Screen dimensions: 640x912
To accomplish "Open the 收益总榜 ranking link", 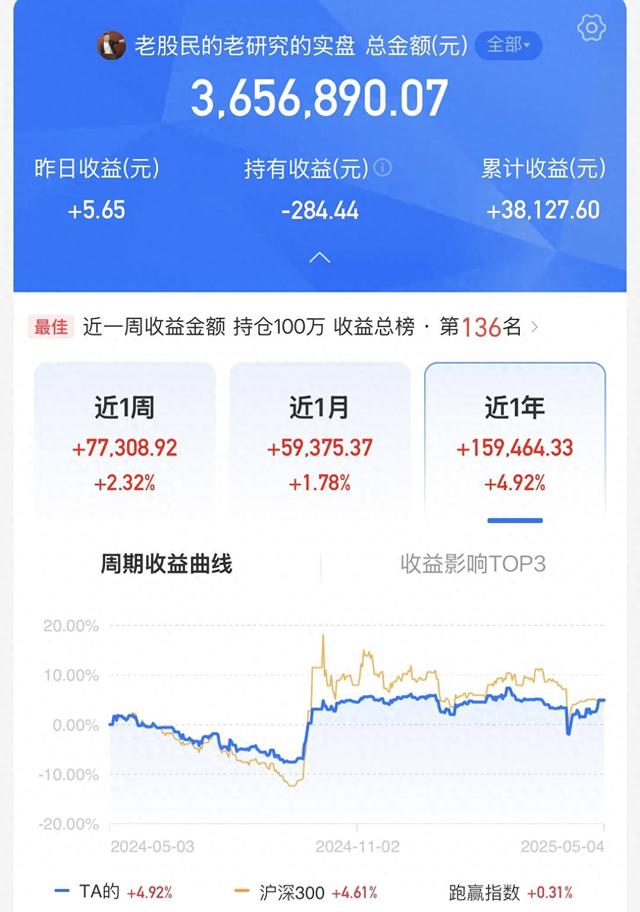I will (x=284, y=327).
